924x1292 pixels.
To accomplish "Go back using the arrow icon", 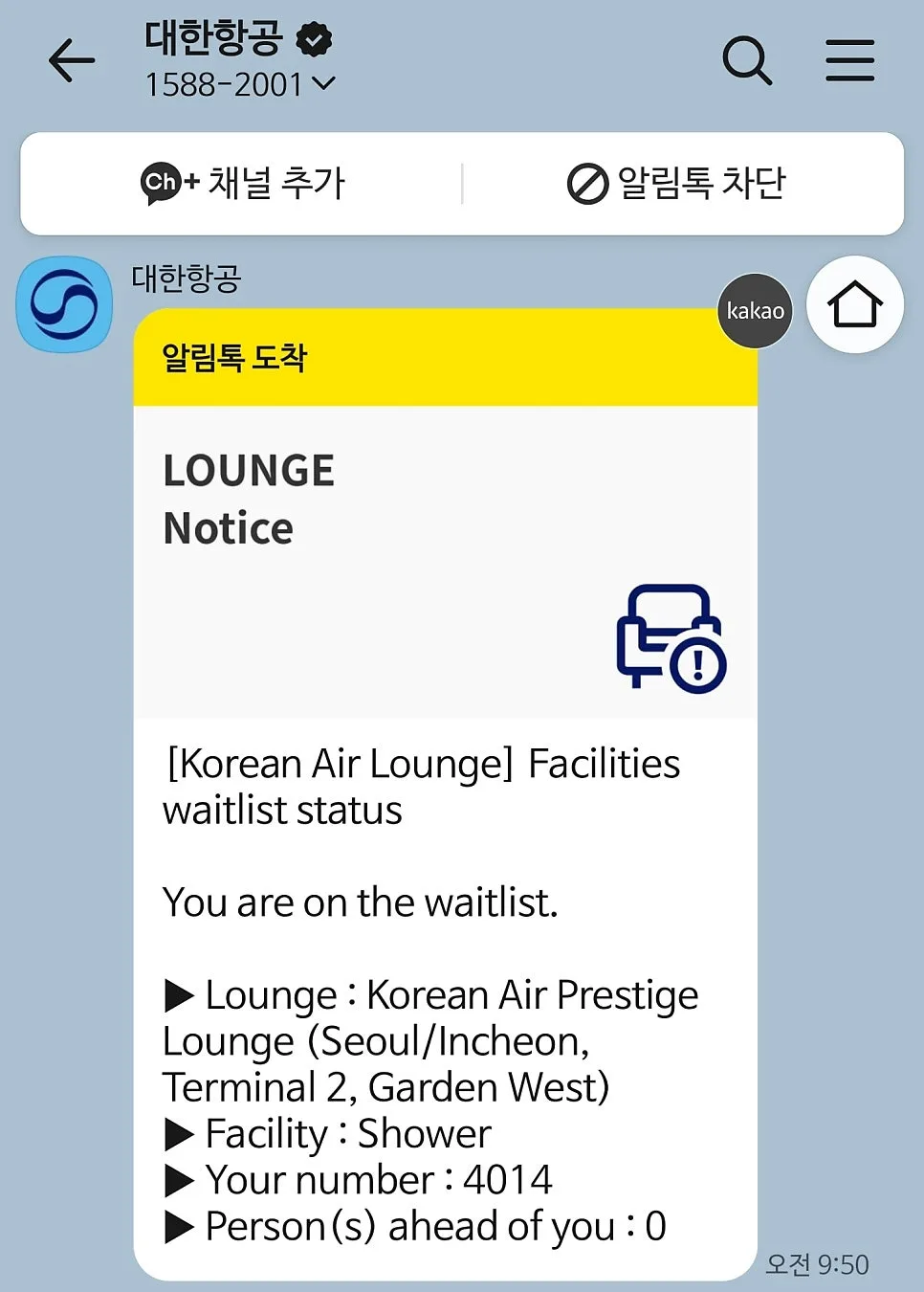I will pos(72,61).
